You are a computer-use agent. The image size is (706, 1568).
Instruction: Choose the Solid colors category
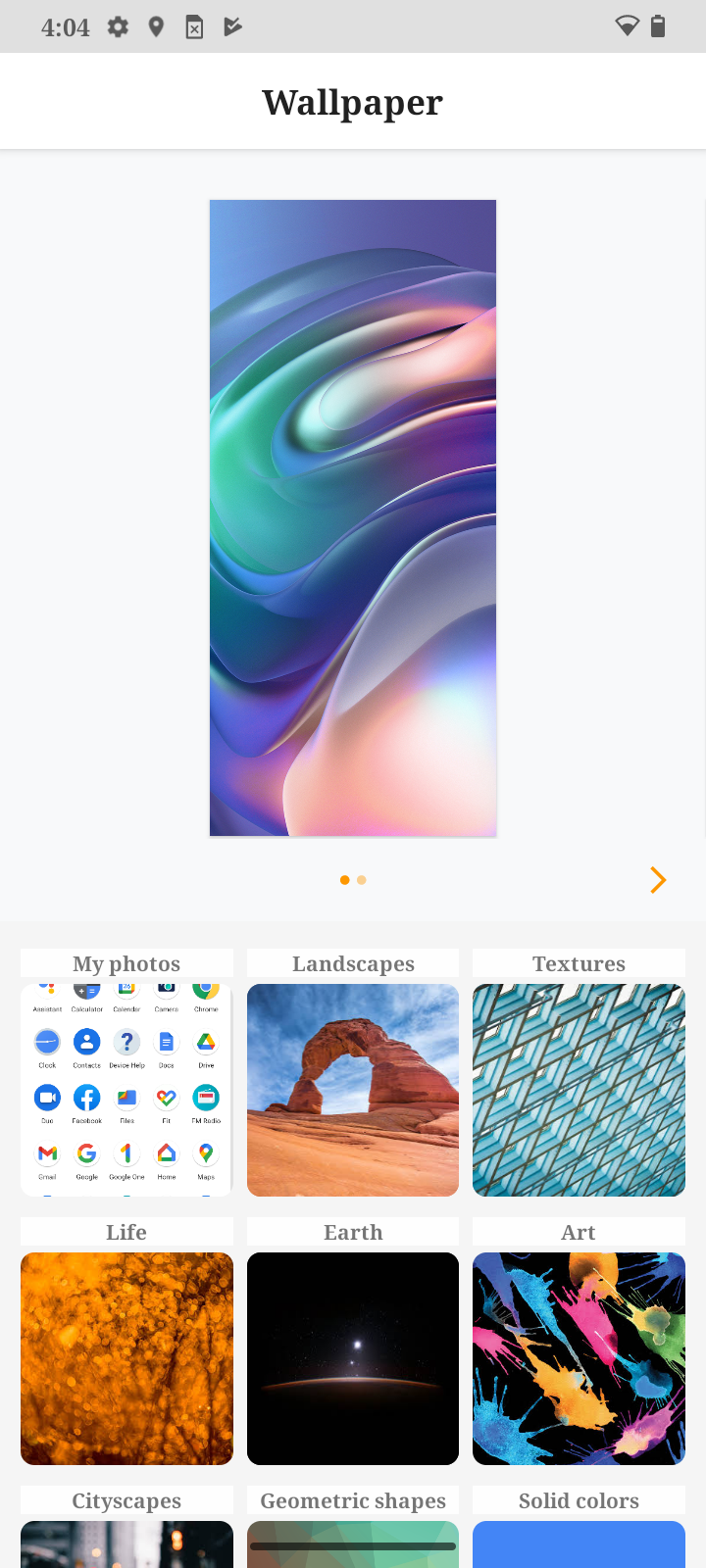(579, 1541)
